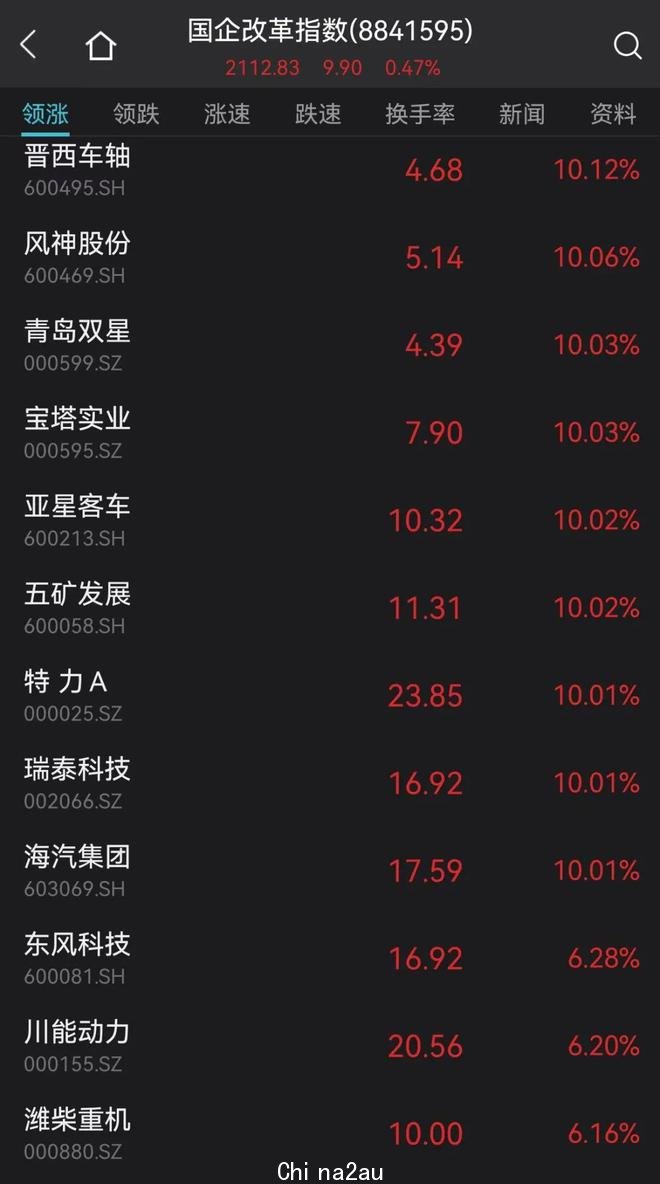The width and height of the screenshot is (660, 1184).
Task: View 亚星客车 stock details
Action: (330, 520)
